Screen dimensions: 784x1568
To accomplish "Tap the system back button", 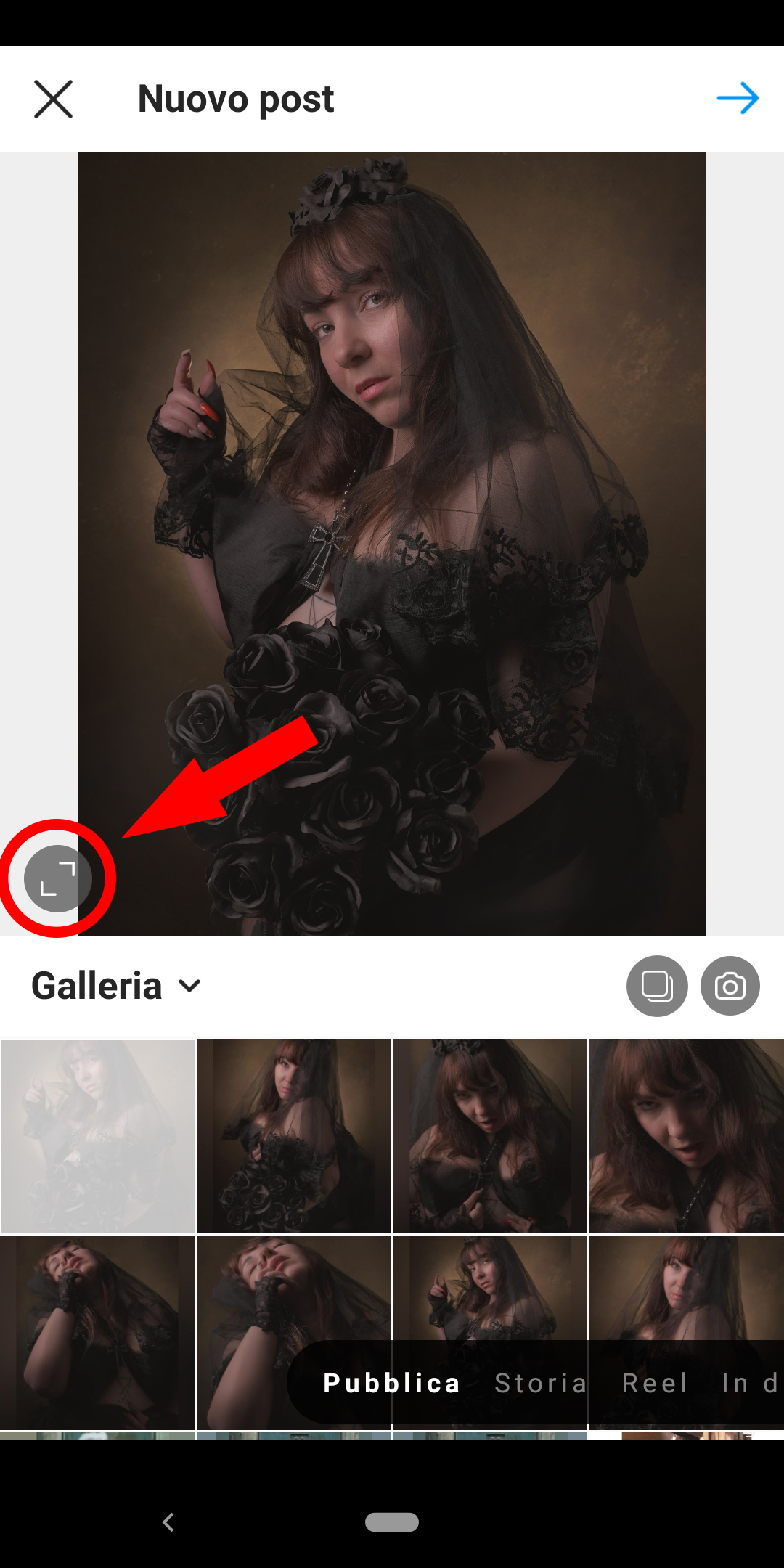I will [168, 1522].
